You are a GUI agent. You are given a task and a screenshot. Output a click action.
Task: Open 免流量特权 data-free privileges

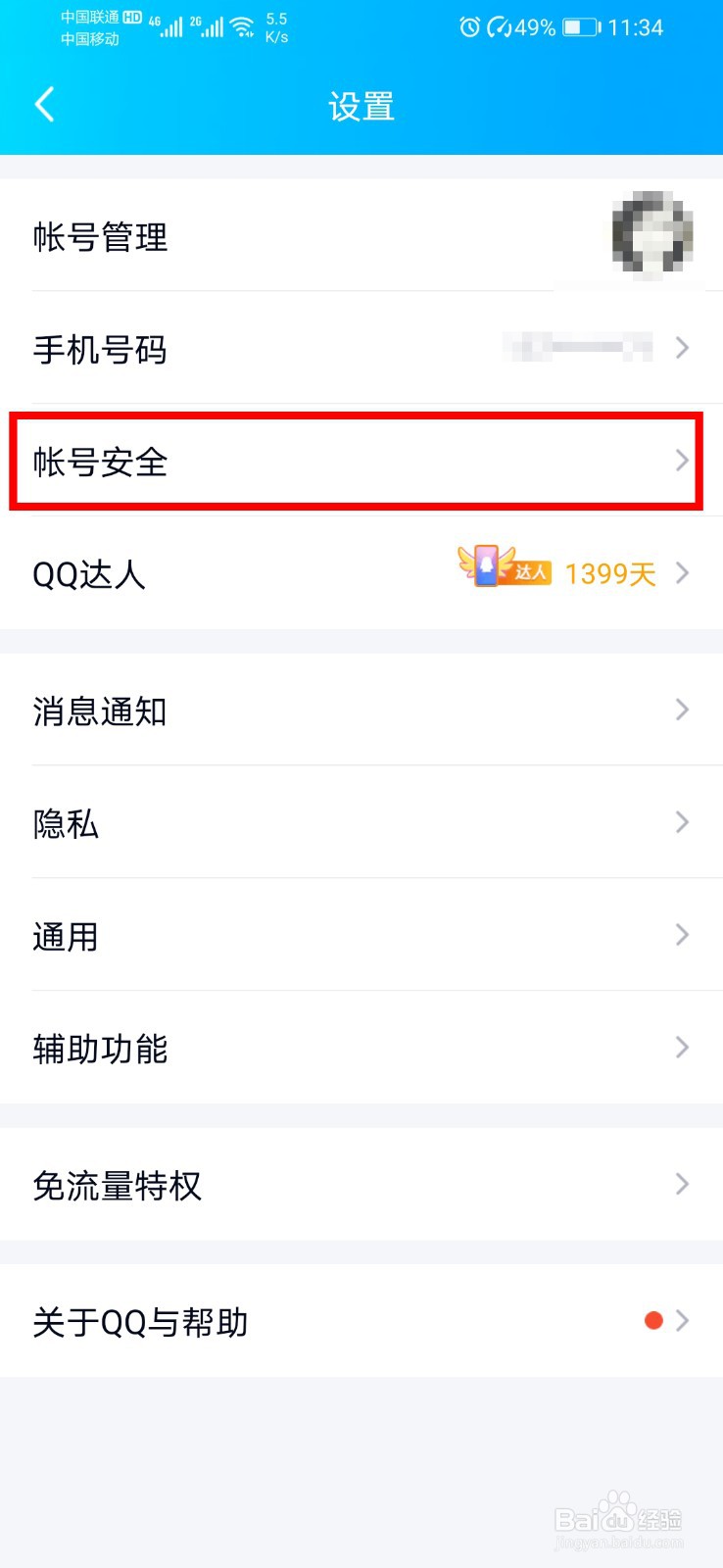click(361, 1186)
